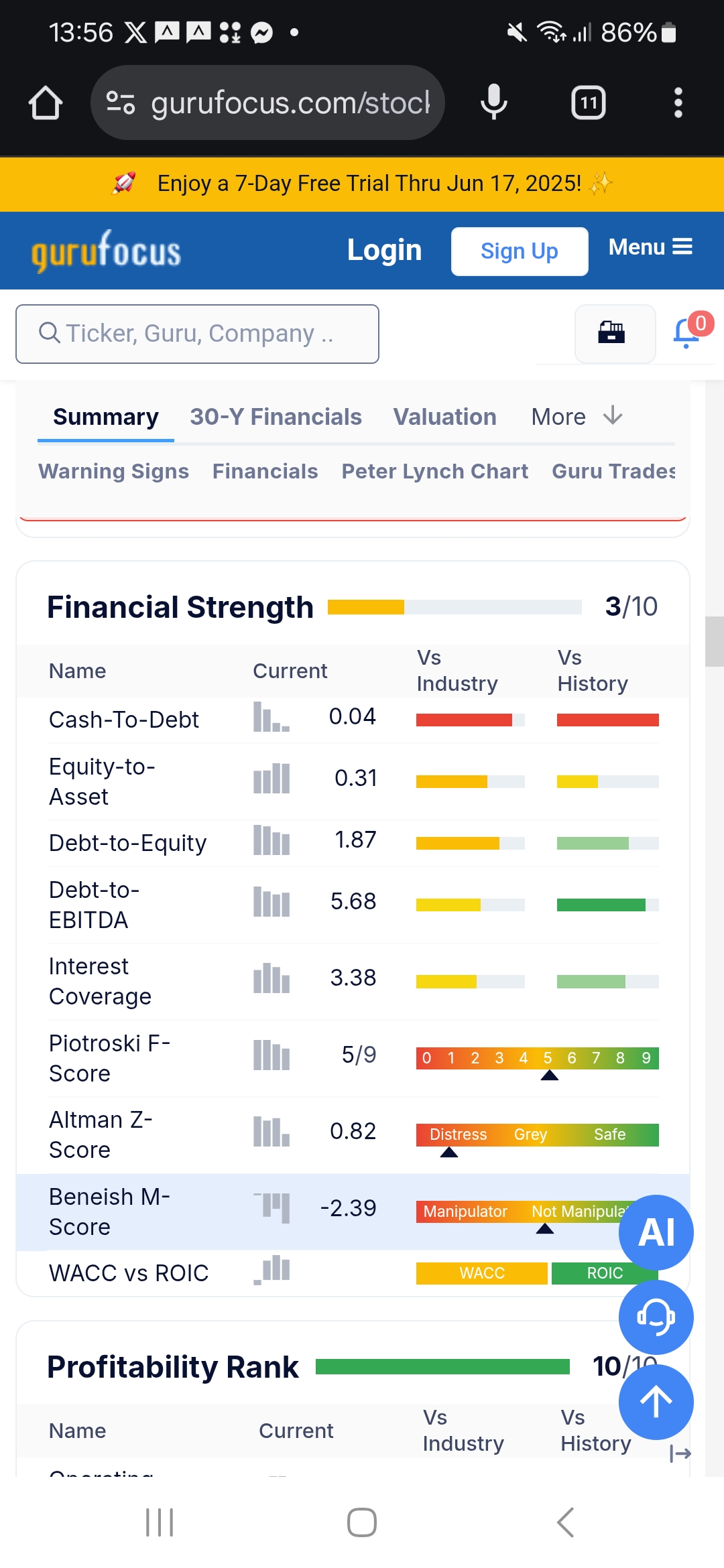Start voice search with the microphone

(494, 103)
